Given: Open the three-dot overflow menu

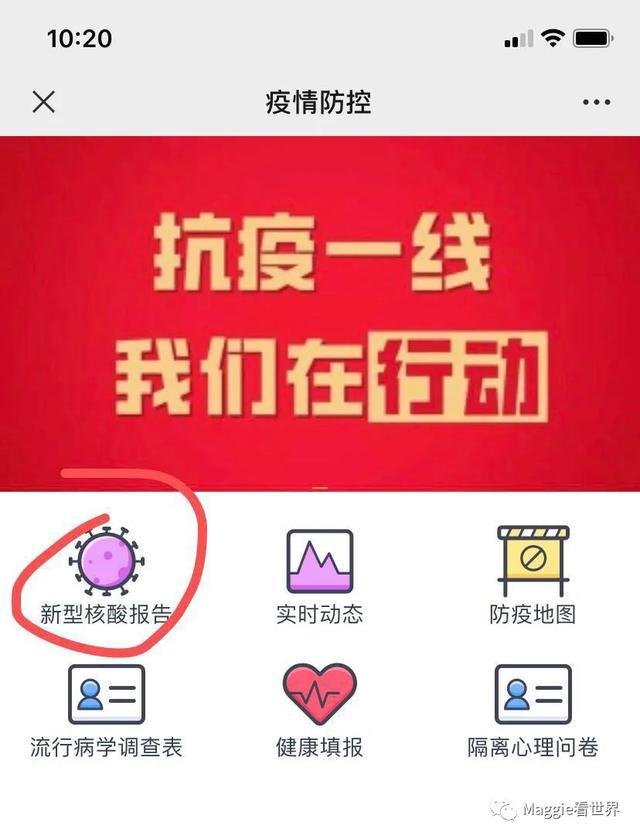Looking at the screenshot, I should pyautogui.click(x=596, y=103).
